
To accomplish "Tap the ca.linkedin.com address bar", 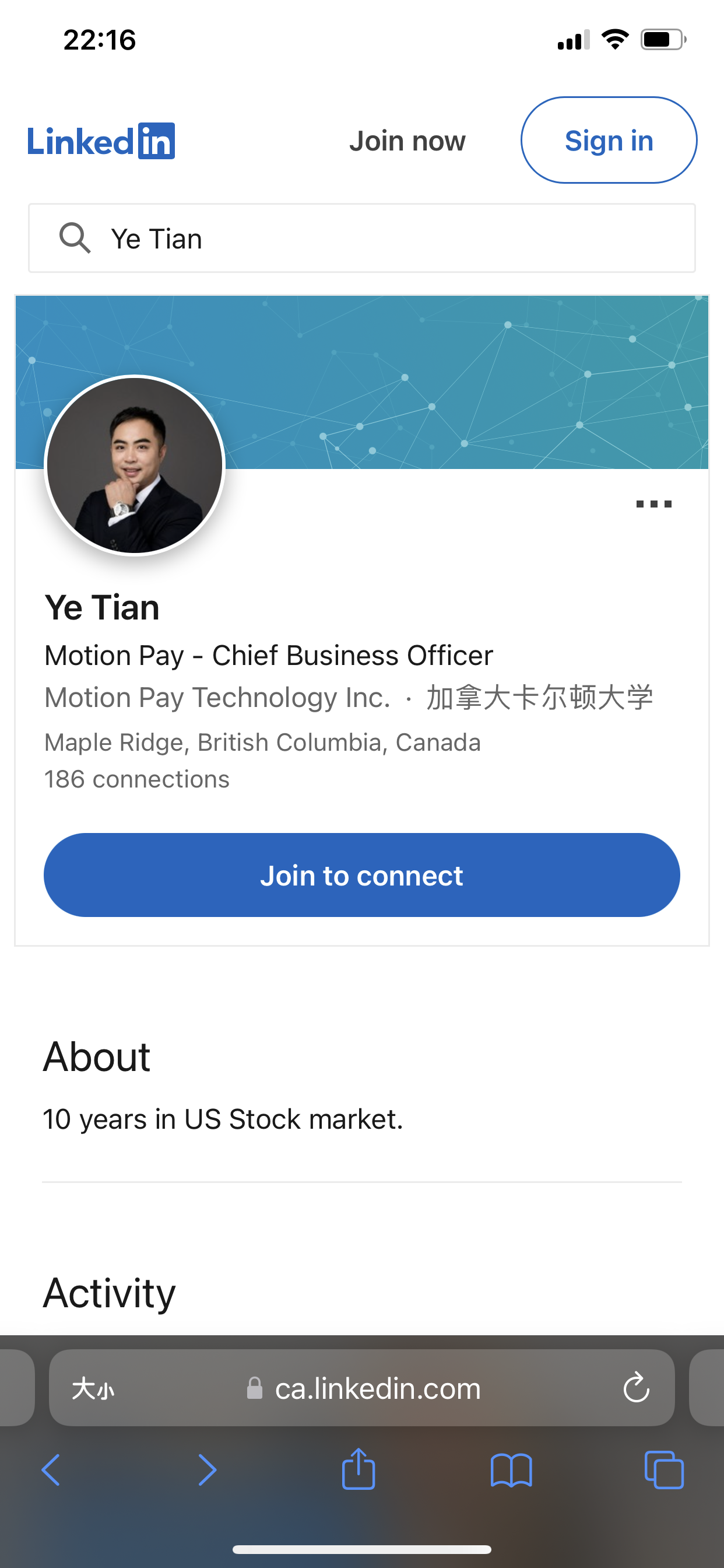I will [x=362, y=1388].
